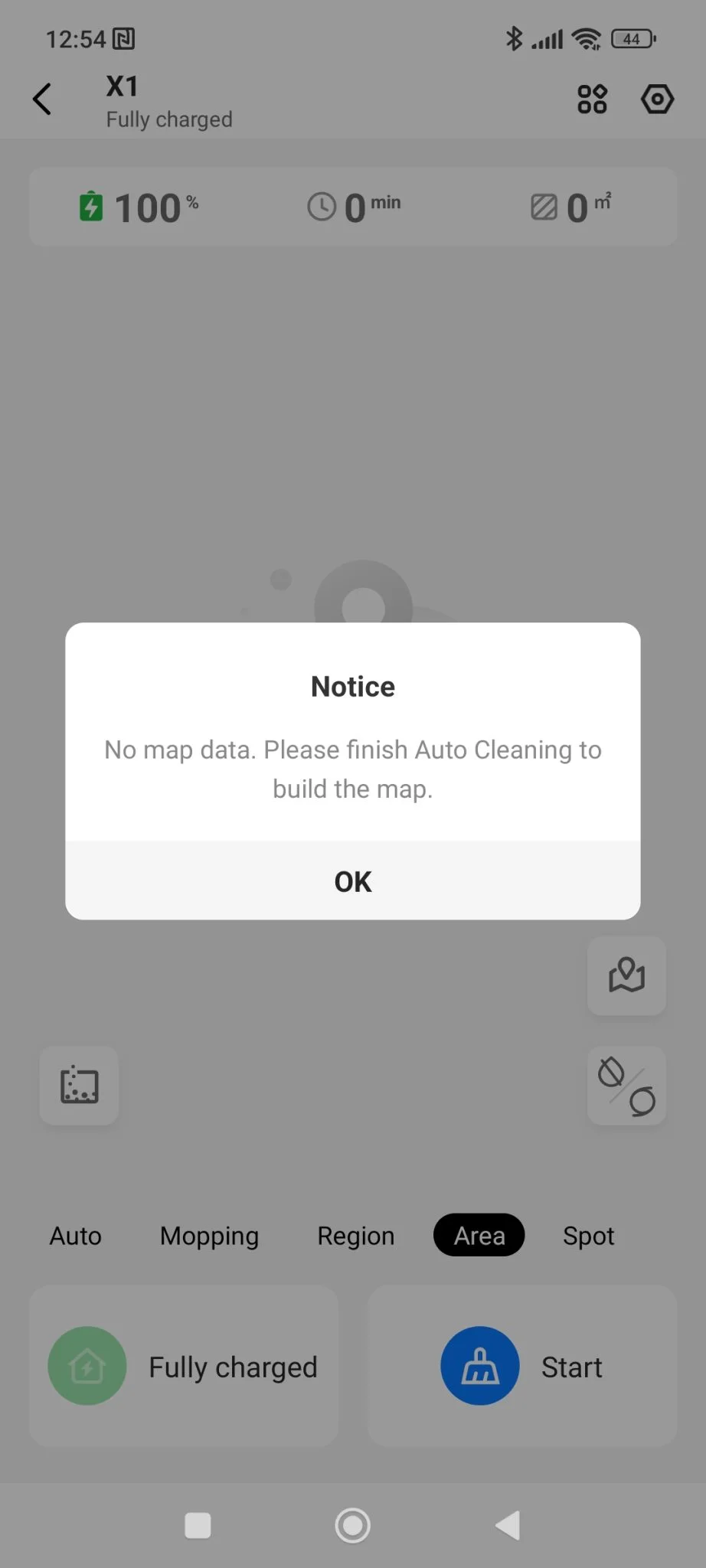706x1568 pixels.
Task: Open device settings hexagon icon
Action: (657, 100)
